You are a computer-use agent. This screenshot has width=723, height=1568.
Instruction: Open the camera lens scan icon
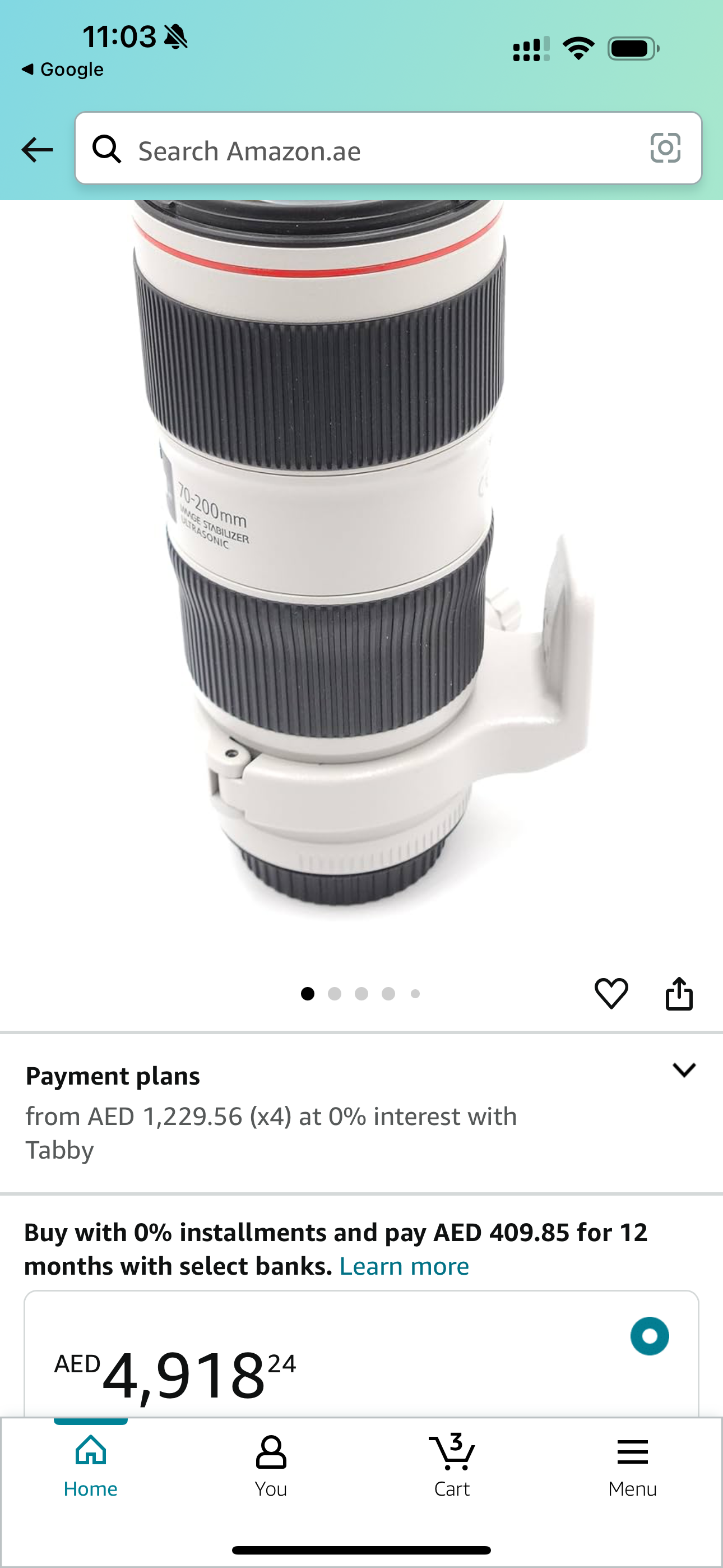(665, 148)
